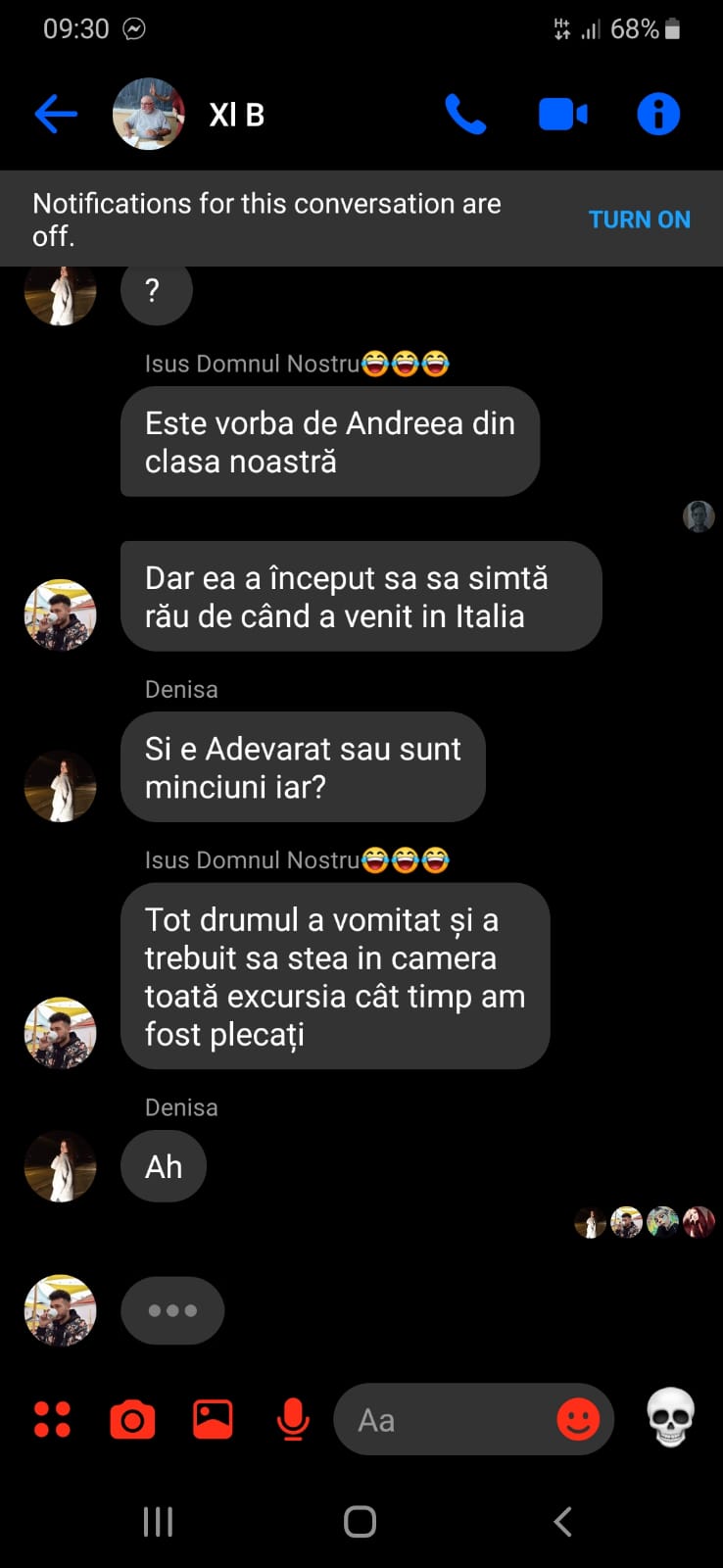Start a voice call with XI B

[x=465, y=115]
